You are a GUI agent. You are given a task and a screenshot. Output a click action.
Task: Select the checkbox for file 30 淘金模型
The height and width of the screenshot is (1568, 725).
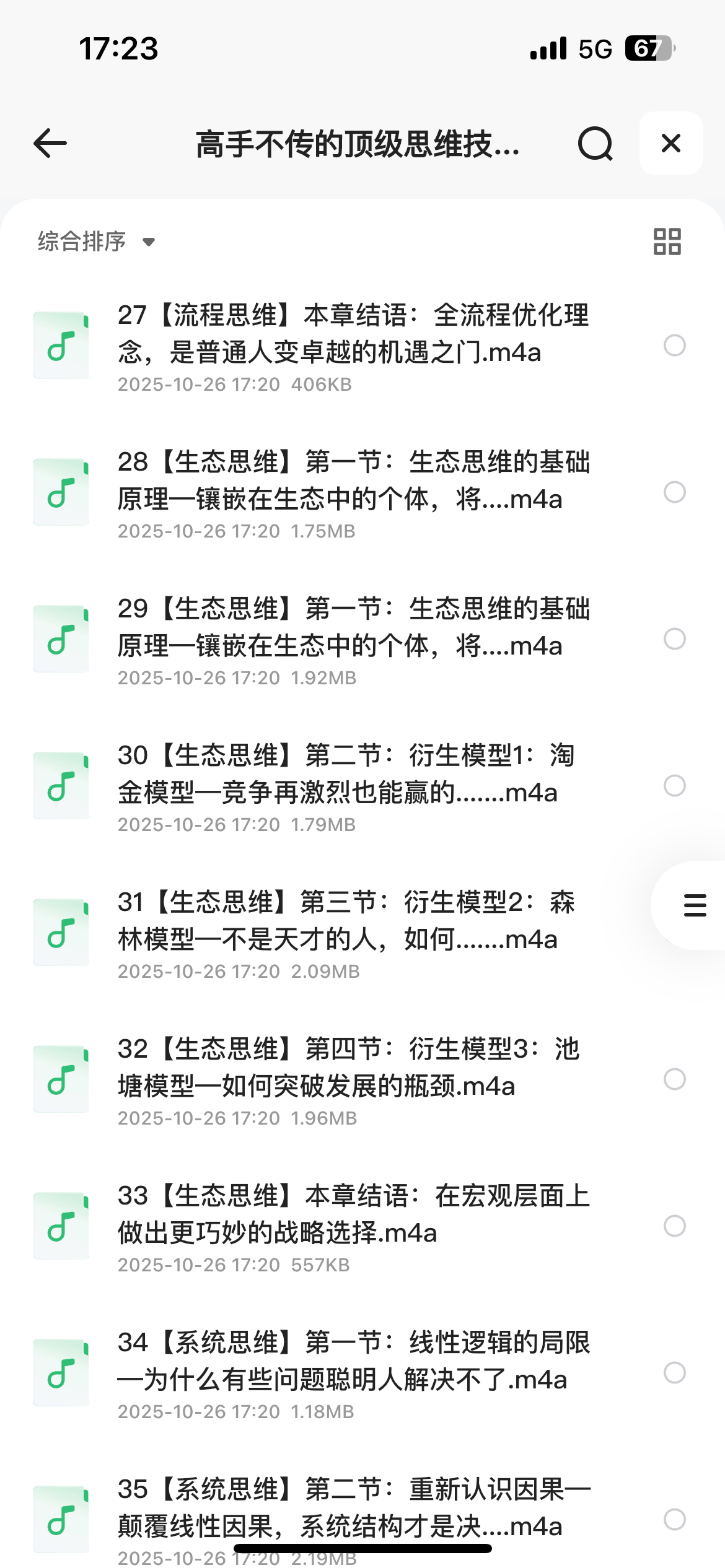click(x=674, y=786)
